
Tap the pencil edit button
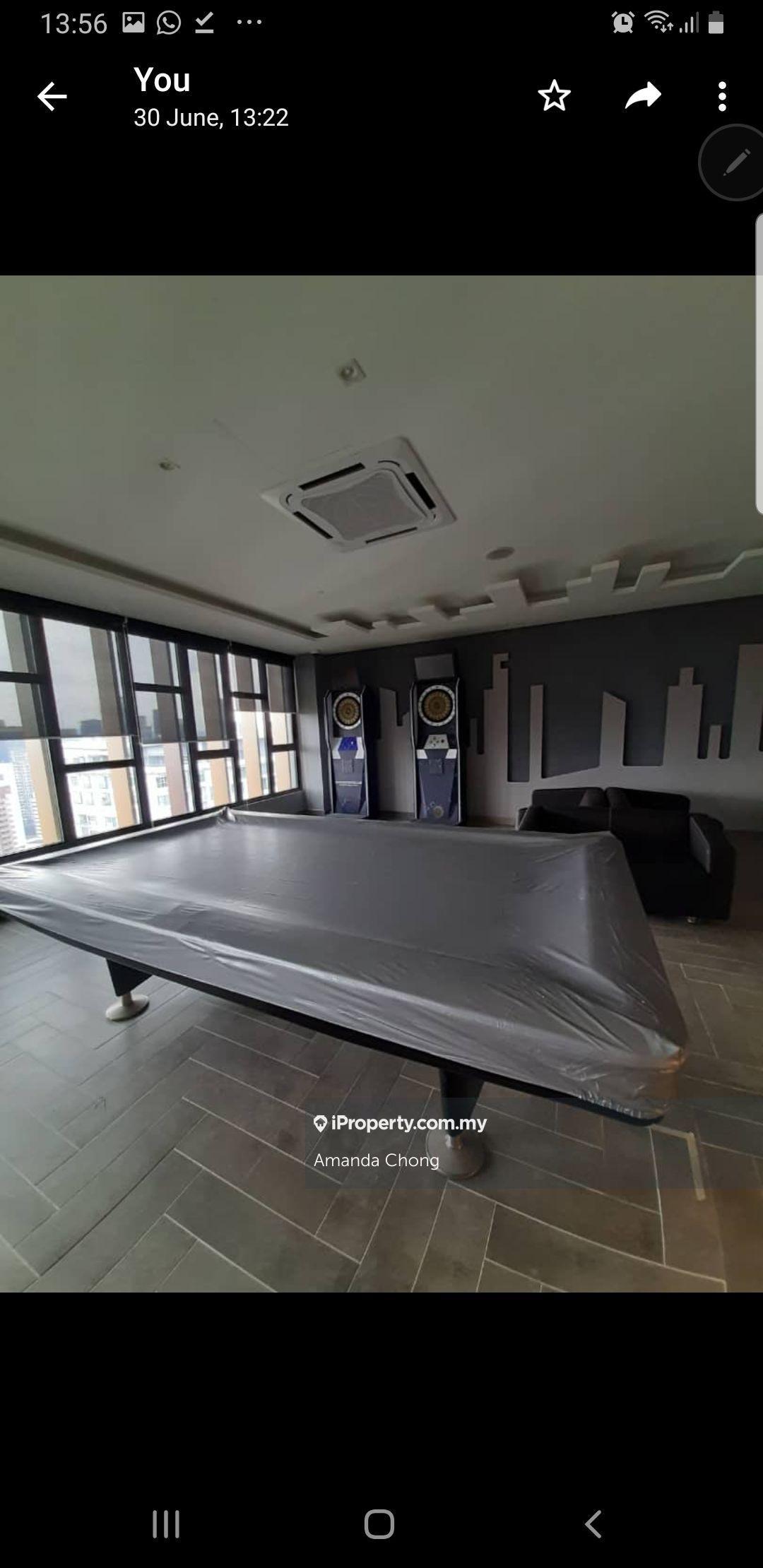[735, 162]
